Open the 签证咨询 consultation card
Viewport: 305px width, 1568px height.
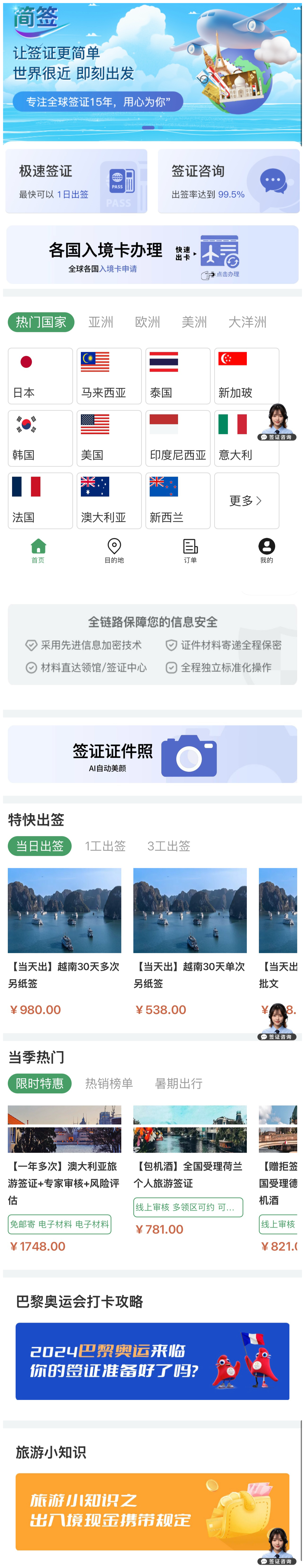tap(228, 181)
